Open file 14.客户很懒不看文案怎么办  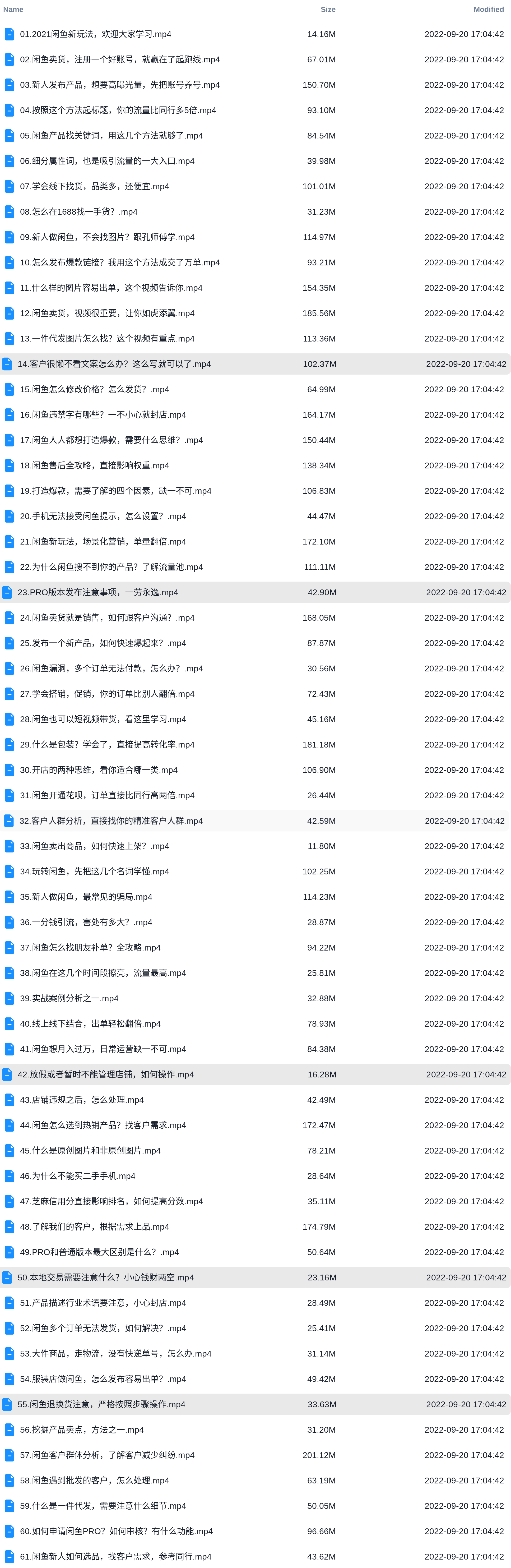click(114, 364)
